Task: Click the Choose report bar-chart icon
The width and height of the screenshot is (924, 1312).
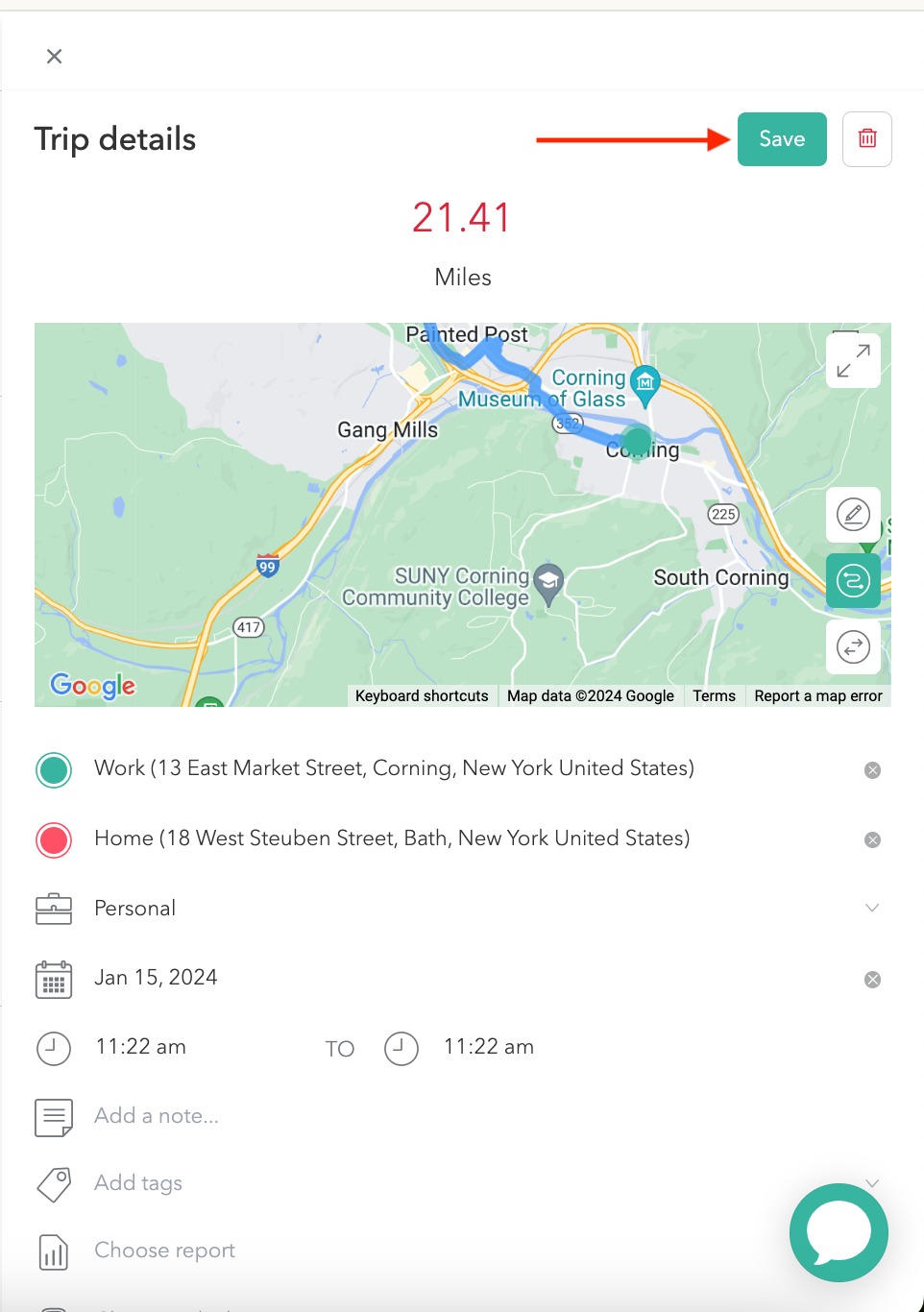Action: (x=54, y=1251)
